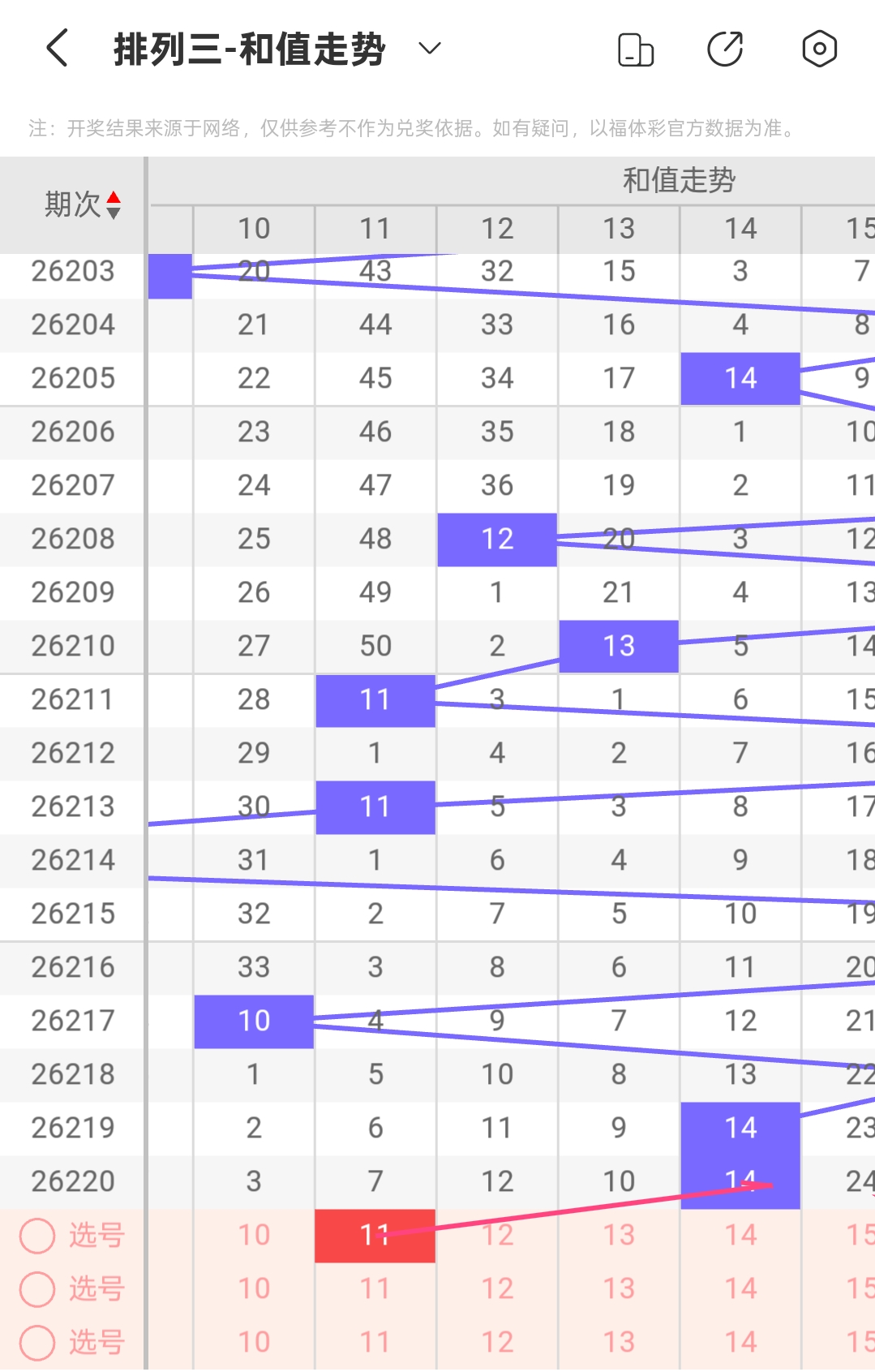Select the 选号 circle beside the red 11 row
Viewport: 875px width, 1372px height.
[37, 1236]
